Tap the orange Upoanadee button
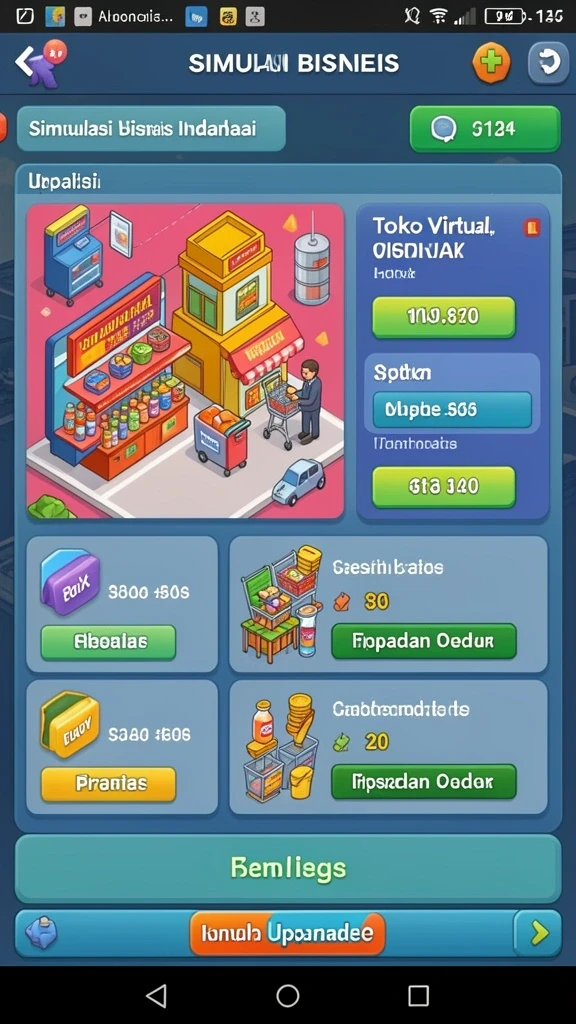The height and width of the screenshot is (1024, 576). point(287,933)
